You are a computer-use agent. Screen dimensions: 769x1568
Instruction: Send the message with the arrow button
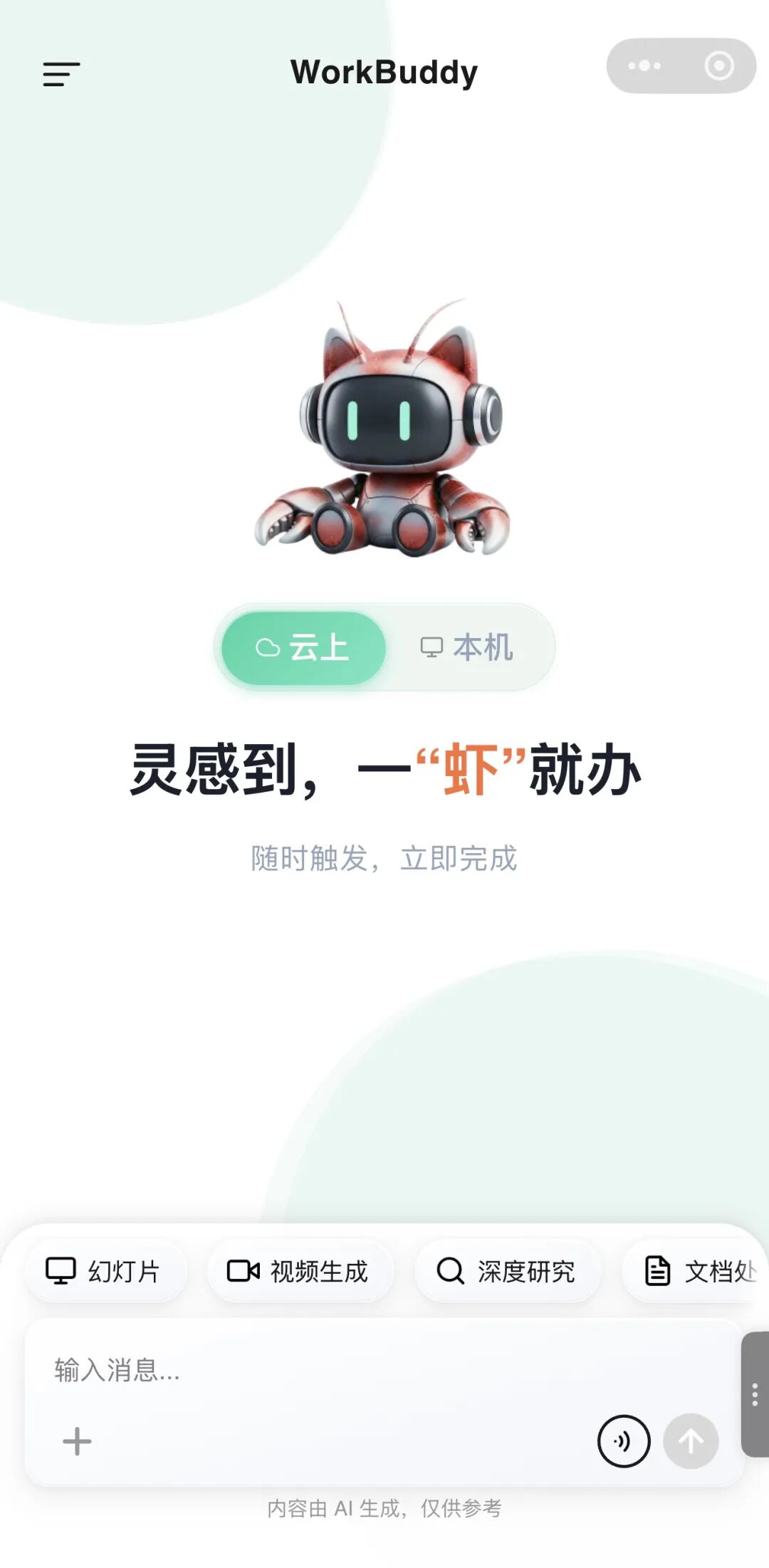690,1441
